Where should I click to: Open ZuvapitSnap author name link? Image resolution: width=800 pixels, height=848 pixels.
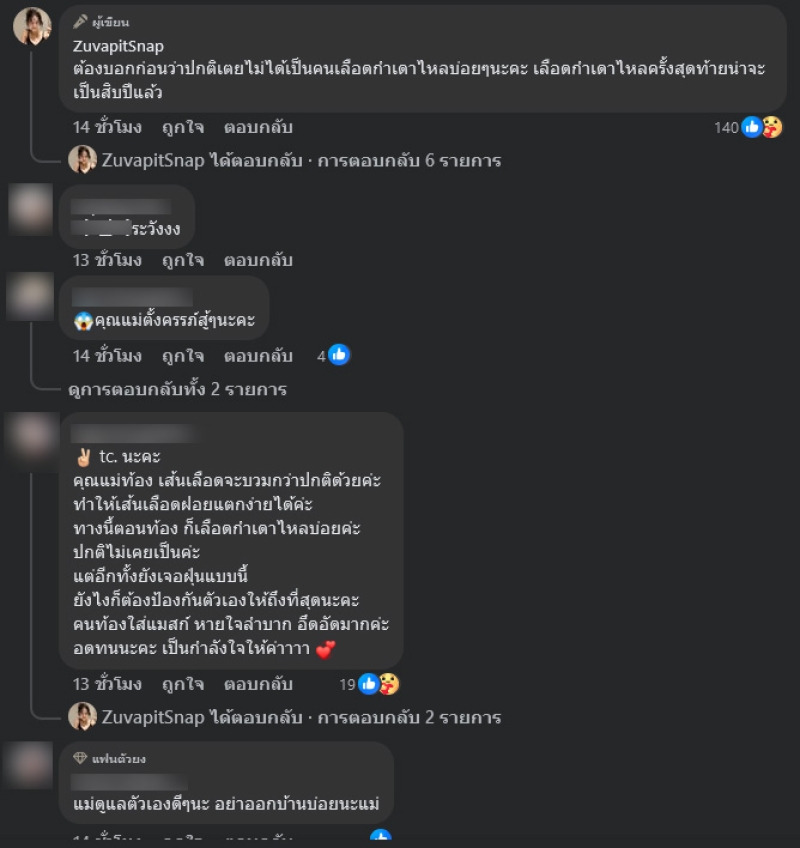tap(119, 46)
